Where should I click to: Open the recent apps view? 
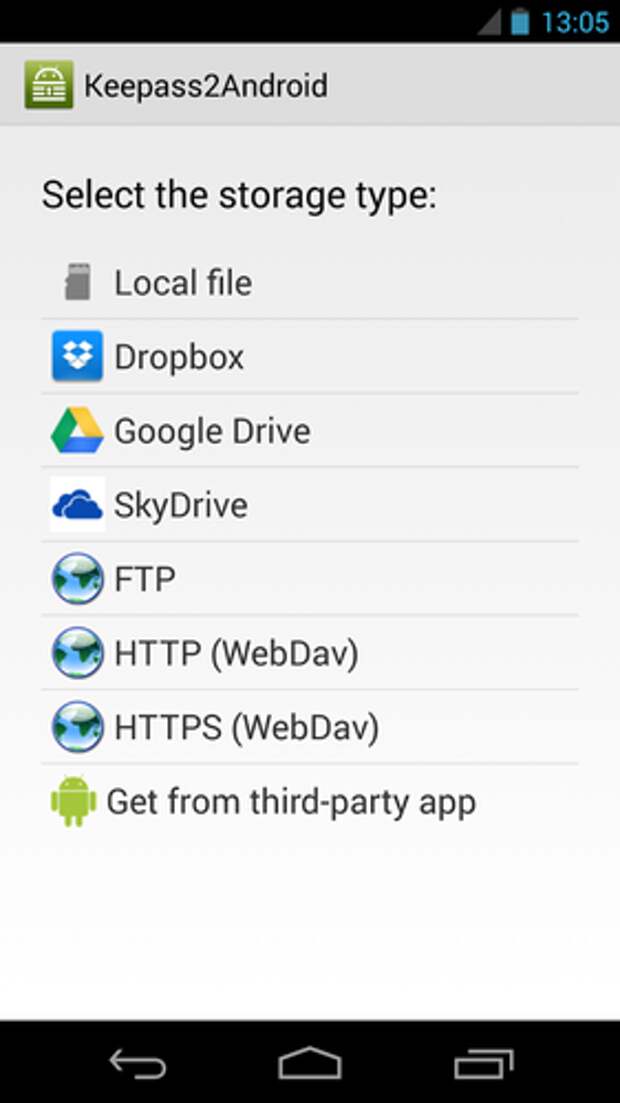(483, 1063)
